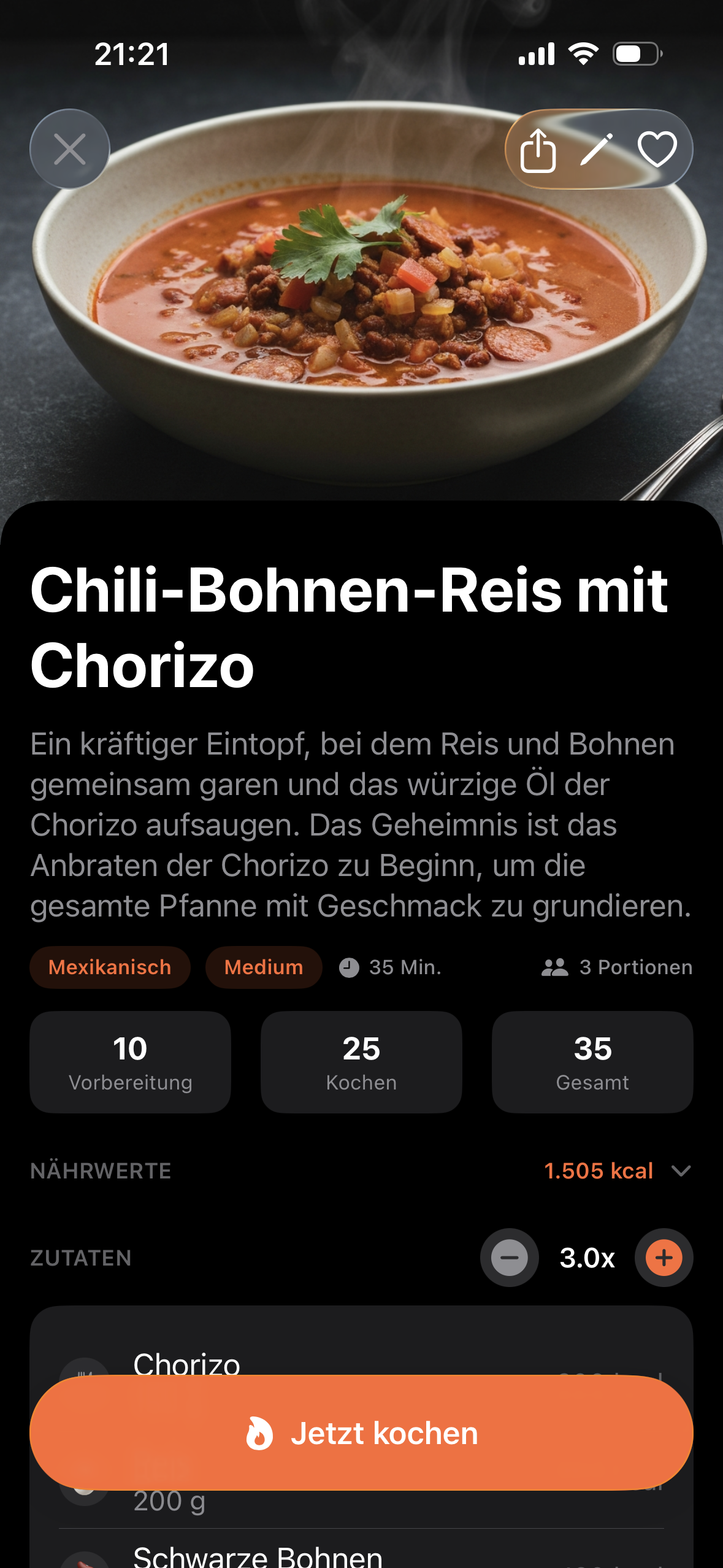Select the Medium difficulty tag
Viewport: 723px width, 1568px height.
point(263,967)
